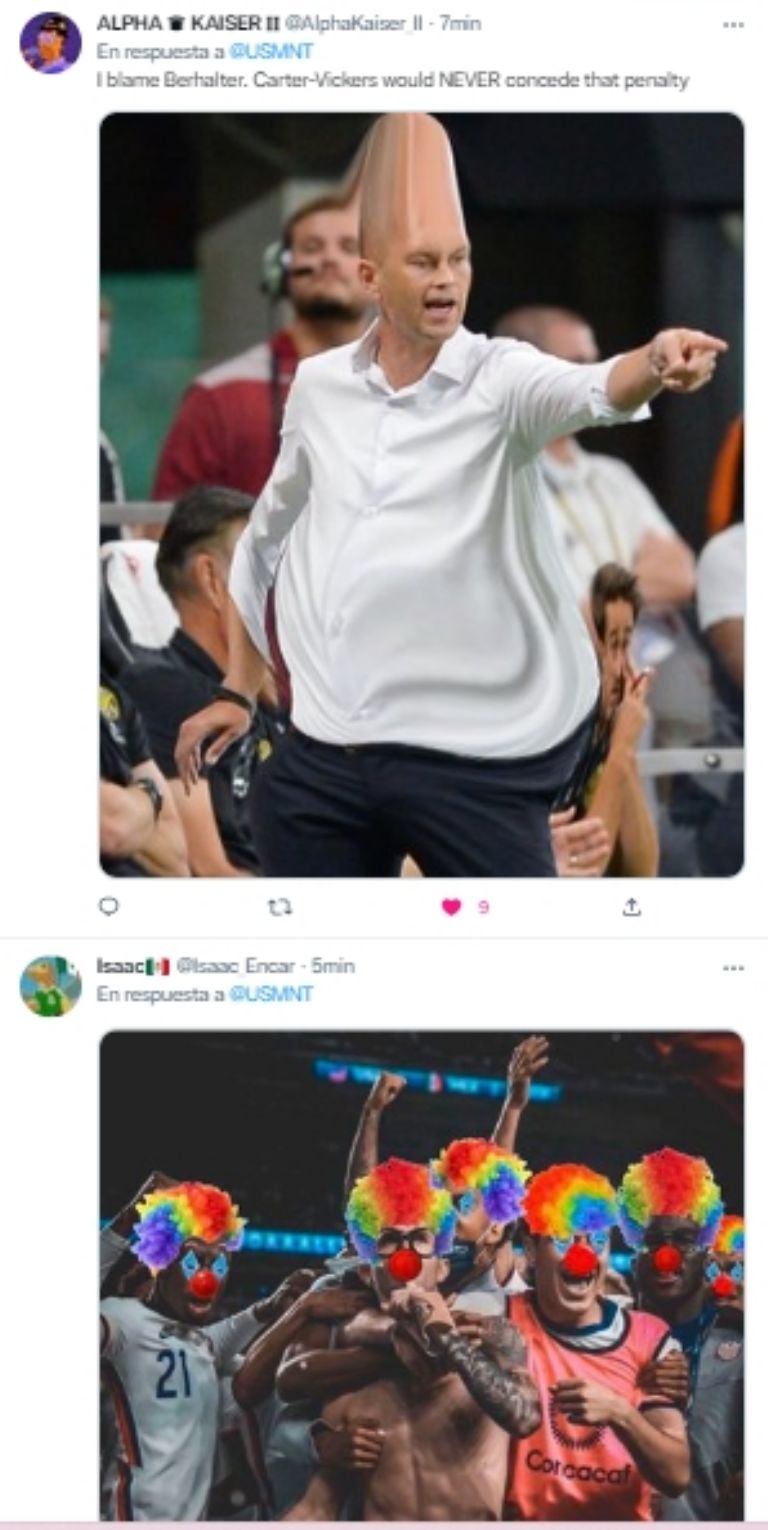View Isaac's clown wigs team image
The image size is (768, 1530).
point(421,1275)
